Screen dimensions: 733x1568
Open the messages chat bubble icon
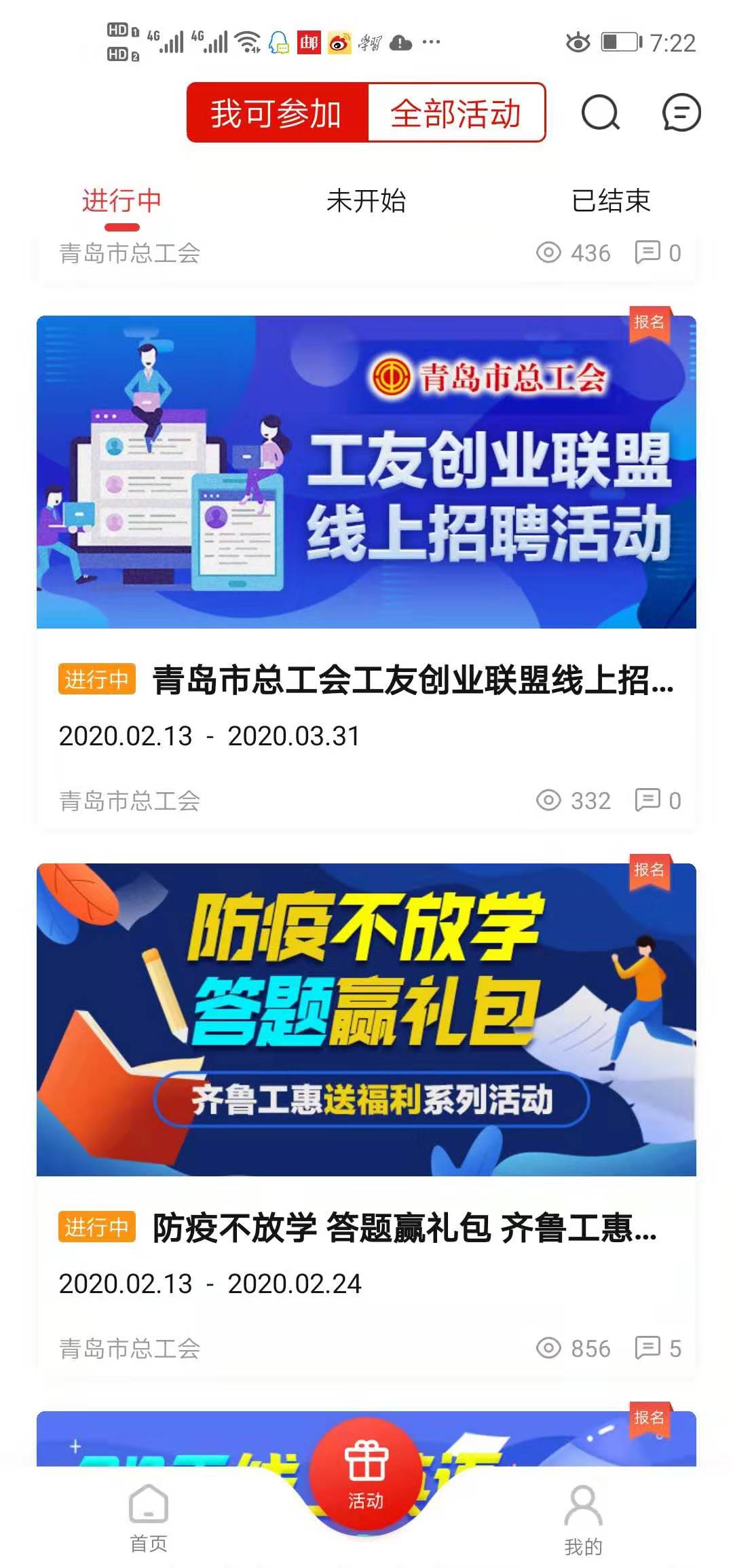pyautogui.click(x=681, y=113)
